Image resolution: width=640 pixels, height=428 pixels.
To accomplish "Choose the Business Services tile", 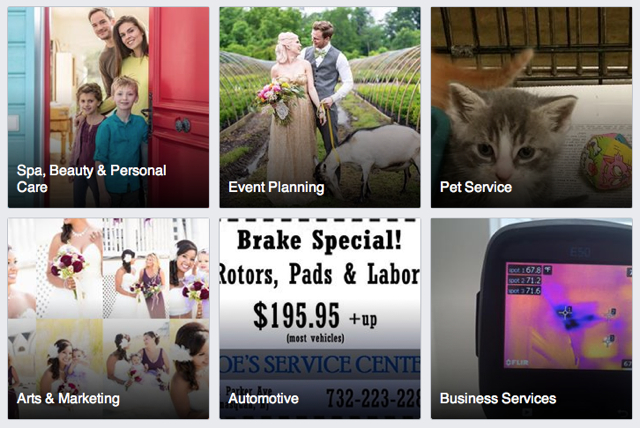I will coord(532,318).
